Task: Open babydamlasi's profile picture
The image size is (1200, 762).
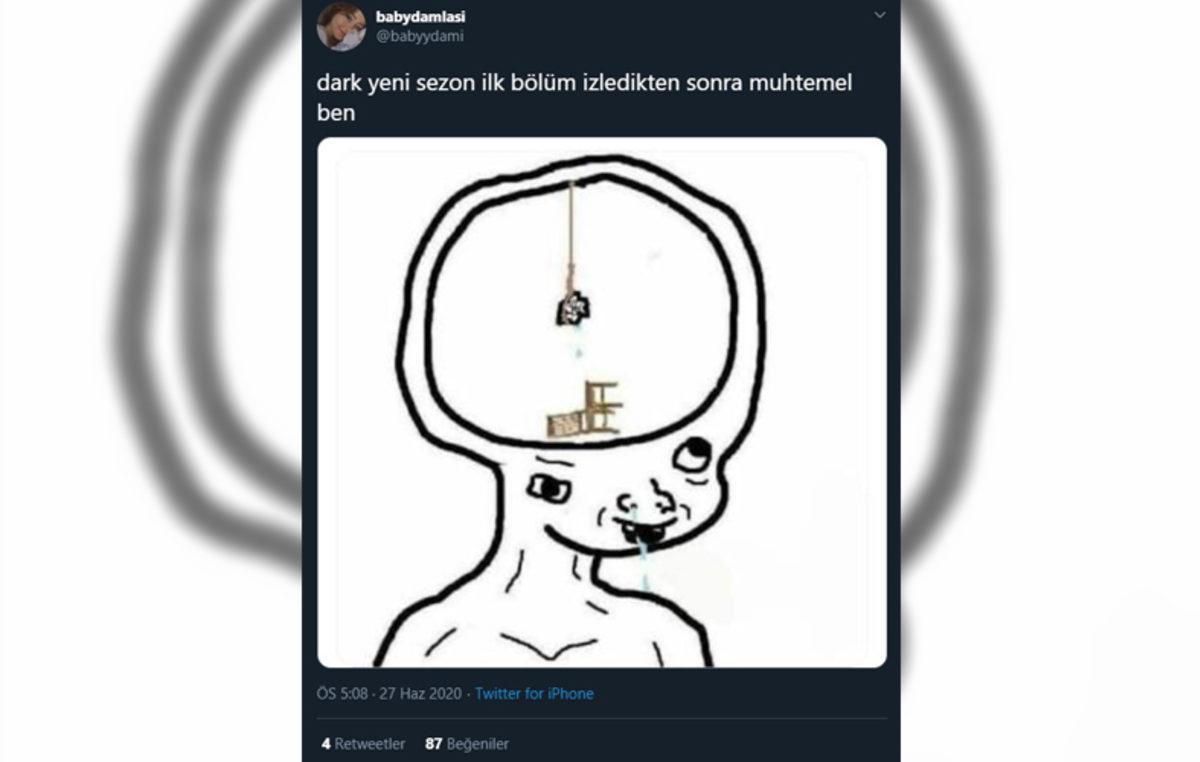Action: [341, 27]
